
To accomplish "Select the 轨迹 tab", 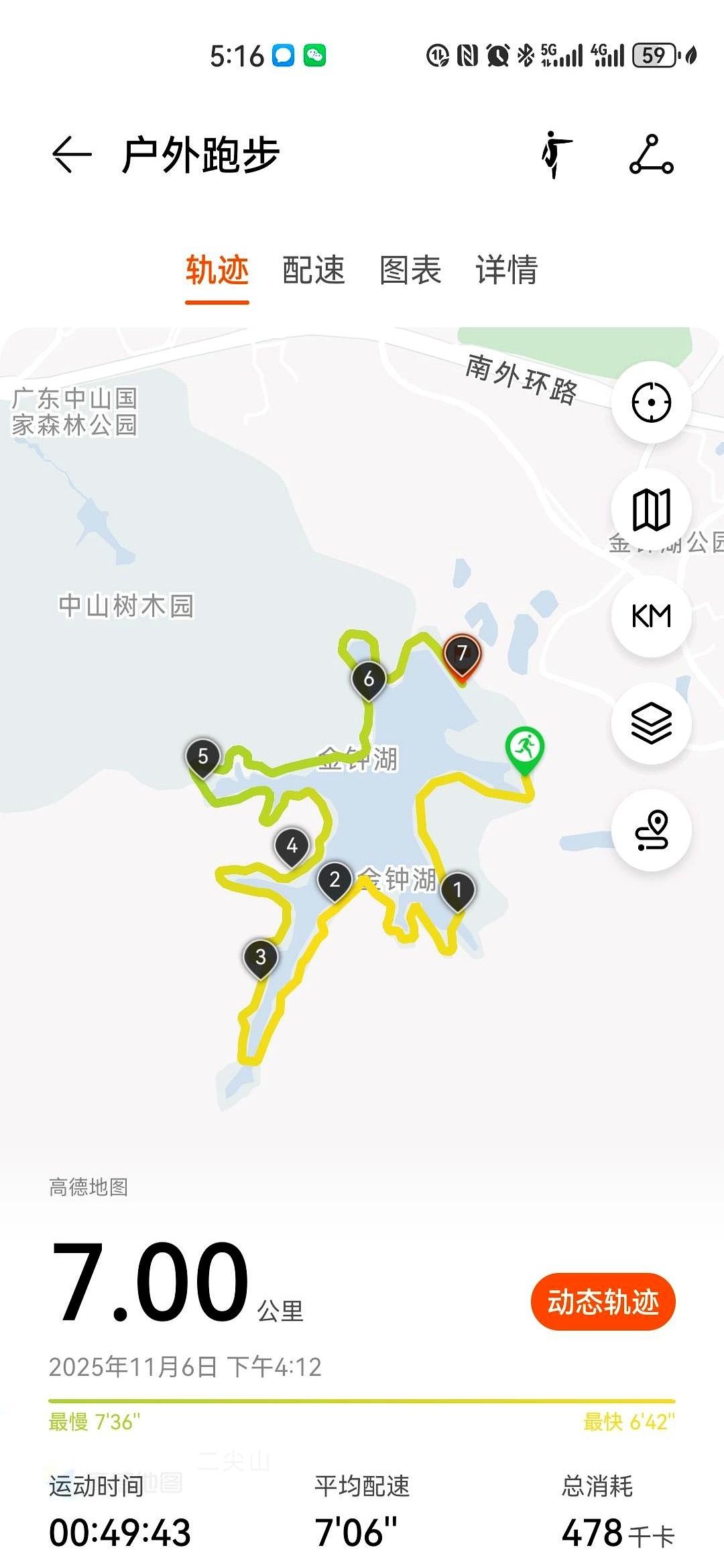I will click(217, 271).
